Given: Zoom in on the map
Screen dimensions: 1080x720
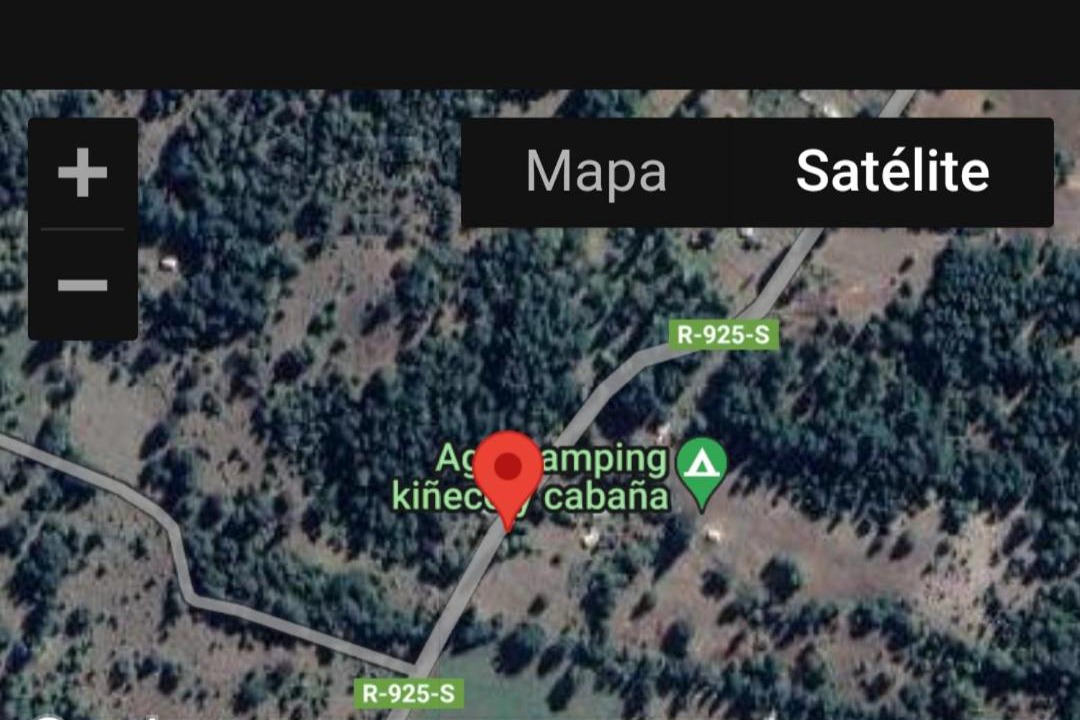Looking at the screenshot, I should pos(82,174).
